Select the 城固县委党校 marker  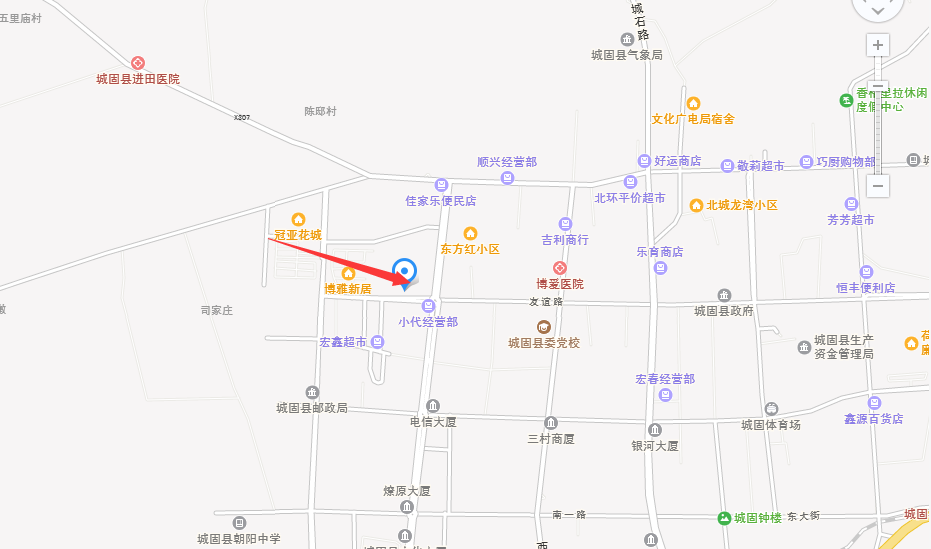(x=544, y=327)
